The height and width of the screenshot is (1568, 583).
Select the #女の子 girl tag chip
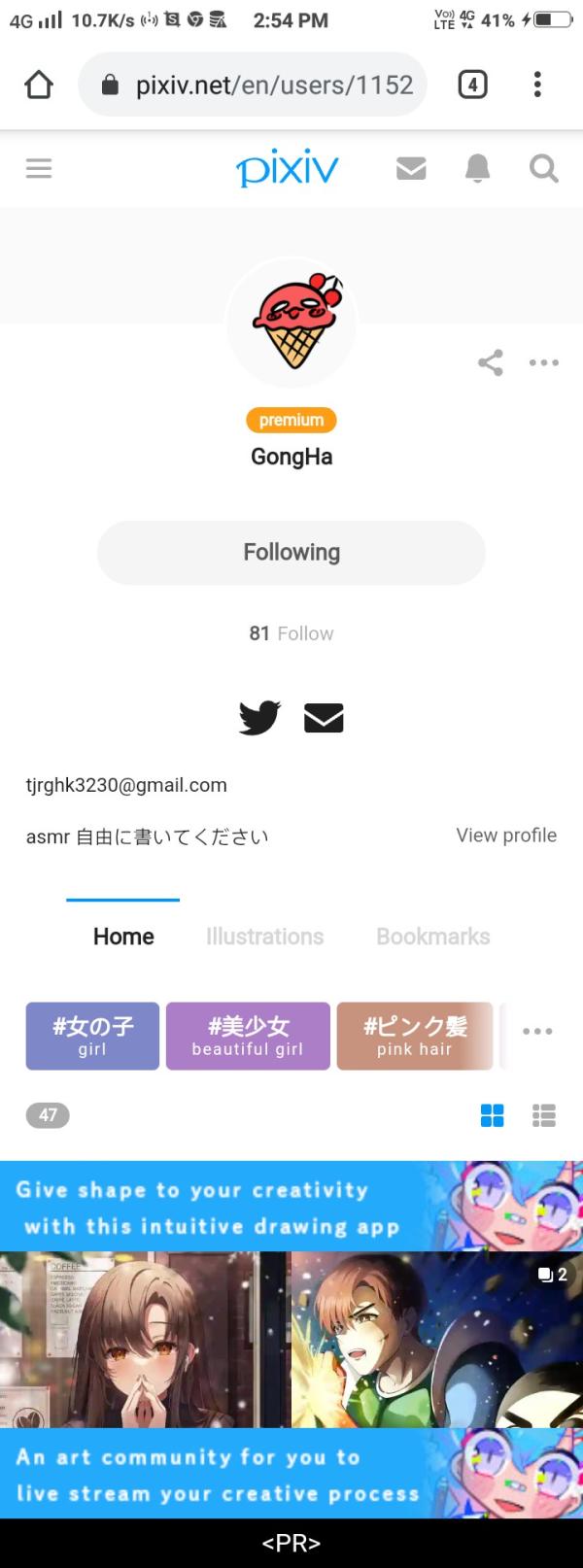tap(92, 1036)
